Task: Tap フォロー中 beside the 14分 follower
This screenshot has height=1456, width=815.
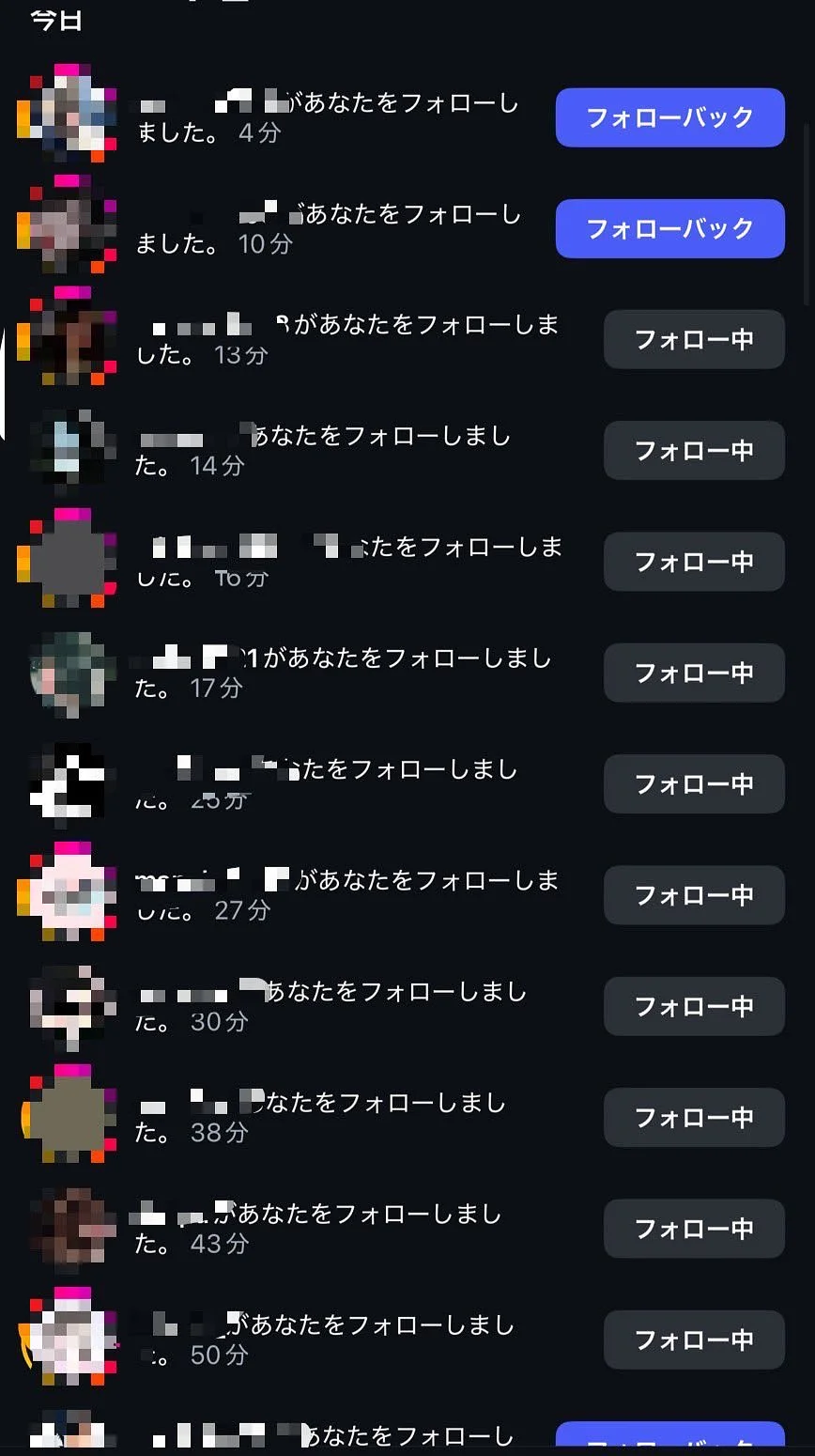Action: 693,451
